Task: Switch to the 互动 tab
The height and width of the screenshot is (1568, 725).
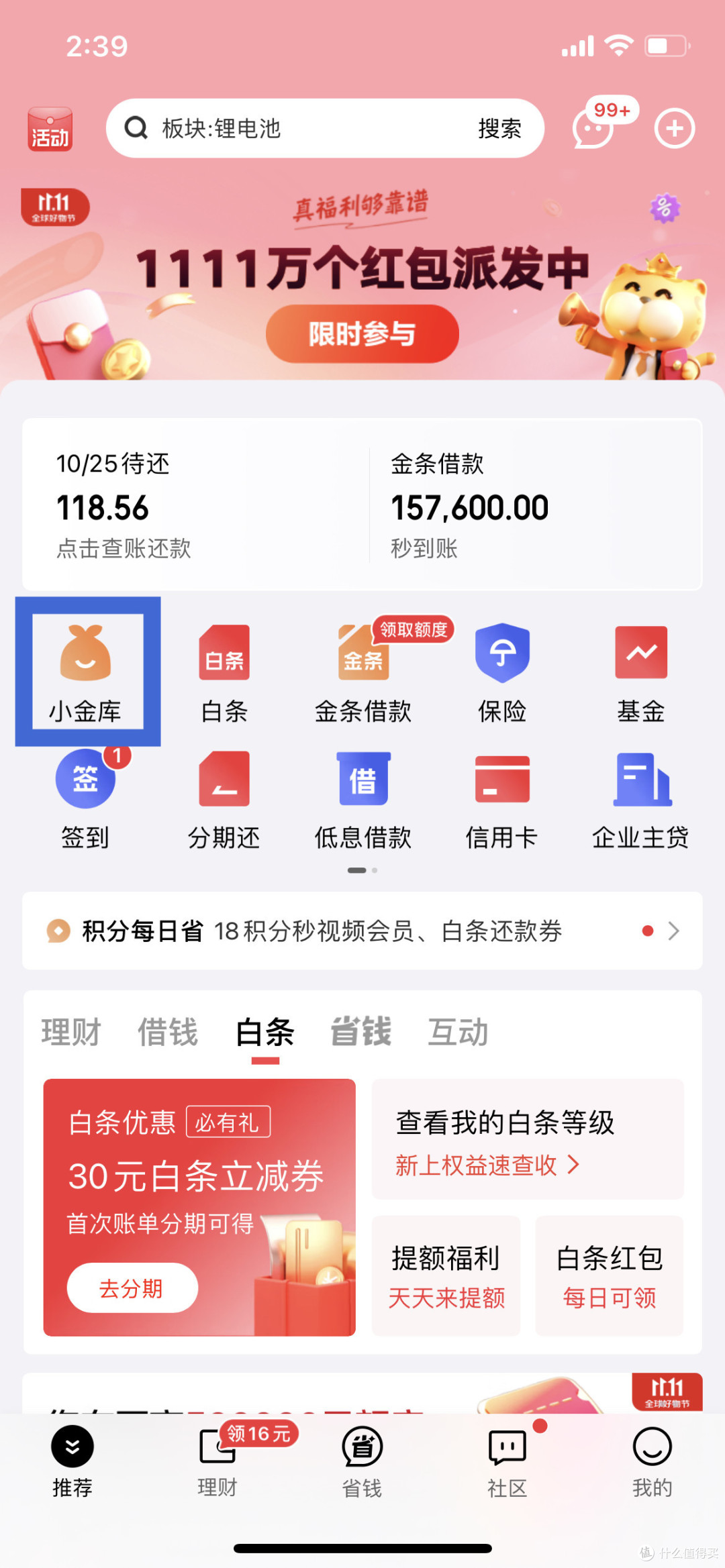Action: click(458, 1033)
